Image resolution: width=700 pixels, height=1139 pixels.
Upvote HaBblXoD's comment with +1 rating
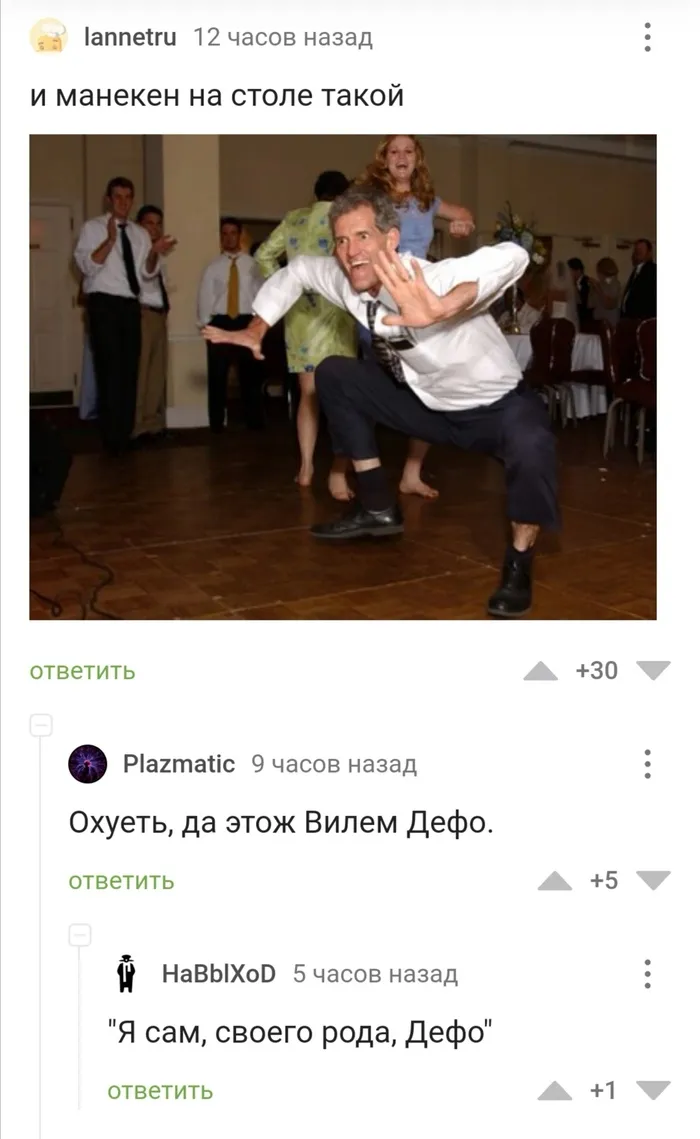point(555,1091)
